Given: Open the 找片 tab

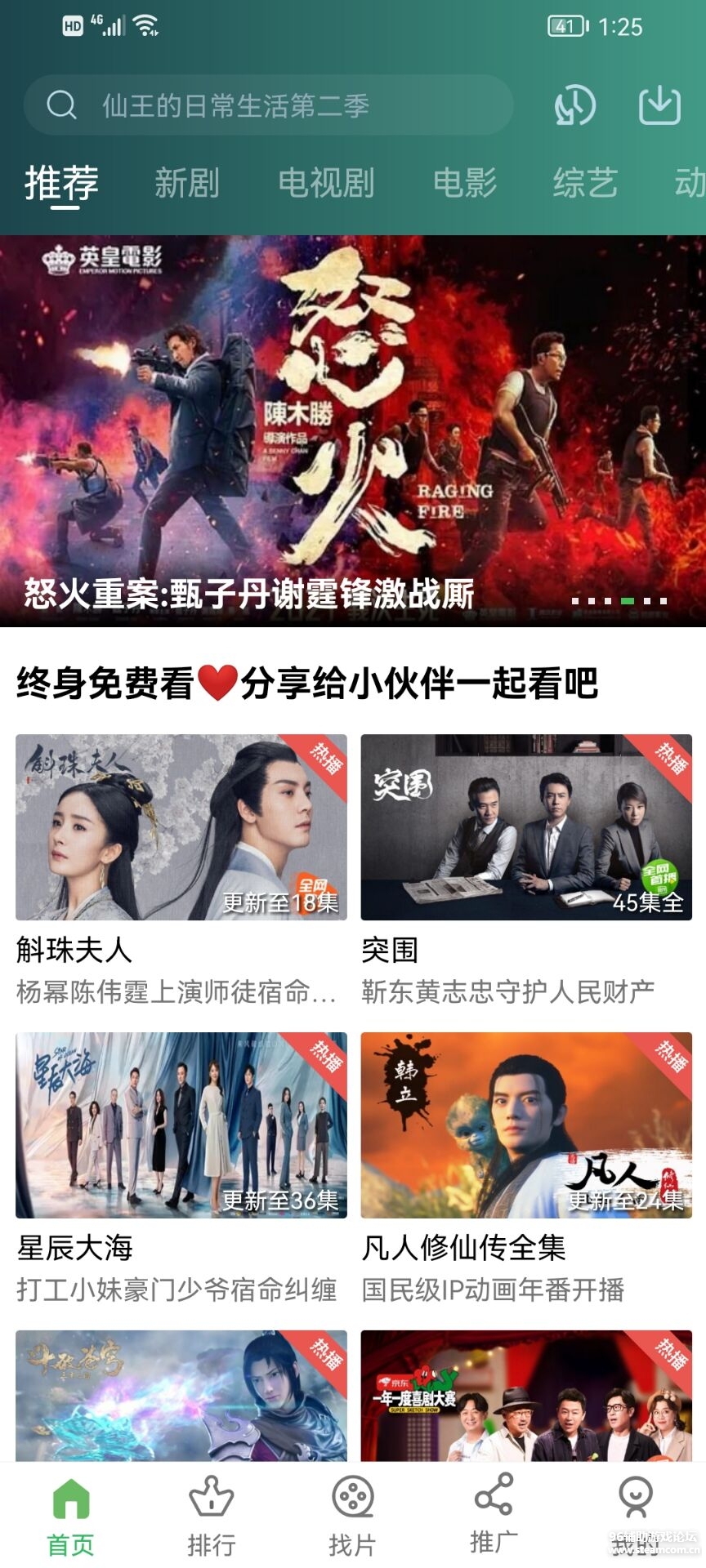Looking at the screenshot, I should tap(352, 1517).
